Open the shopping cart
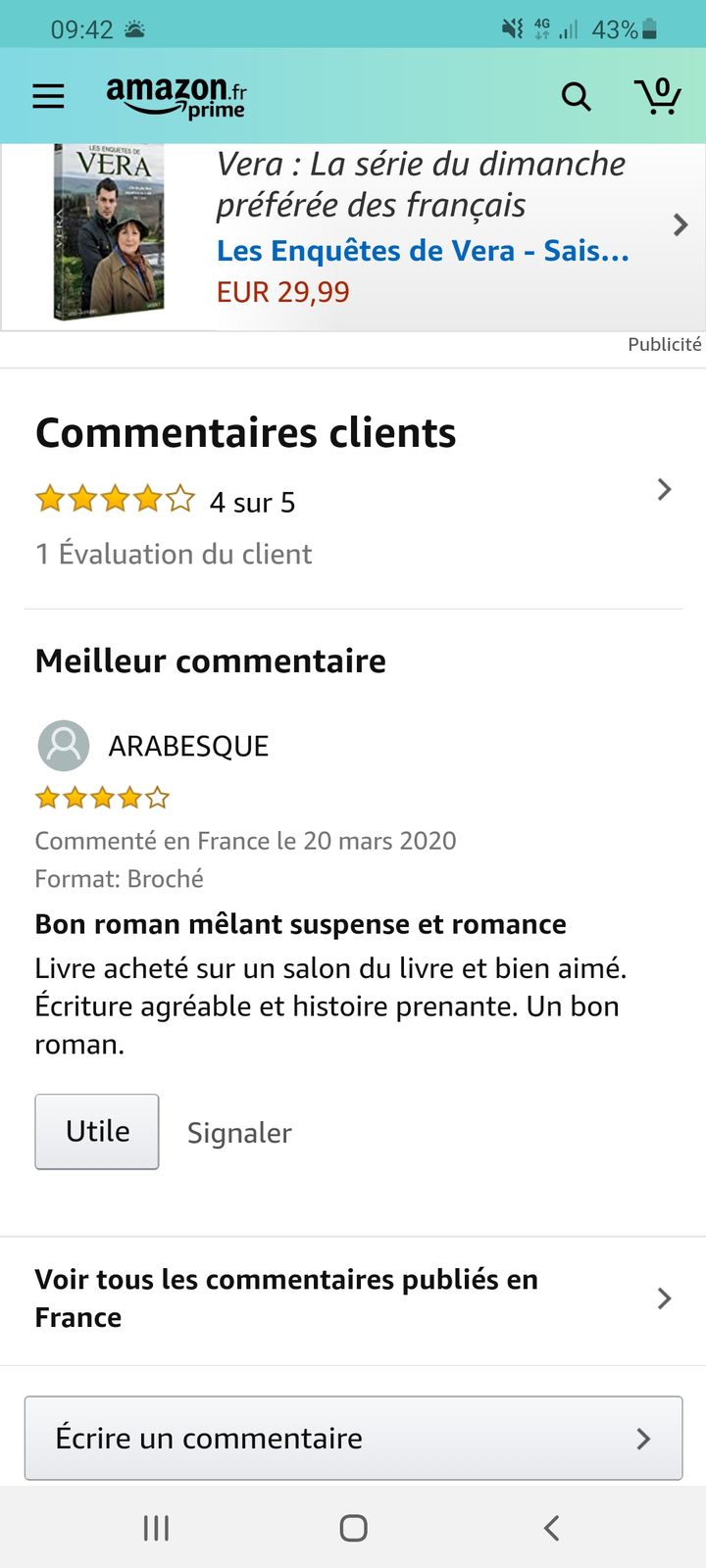This screenshot has height=1568, width=706. tap(657, 95)
